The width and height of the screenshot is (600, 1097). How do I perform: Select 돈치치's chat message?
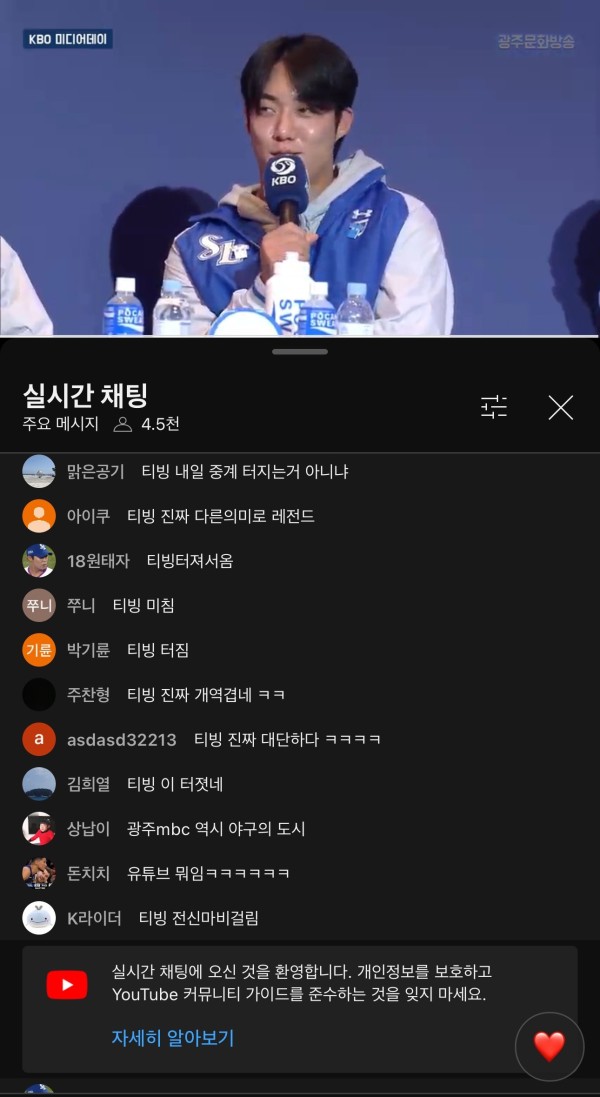coord(208,873)
